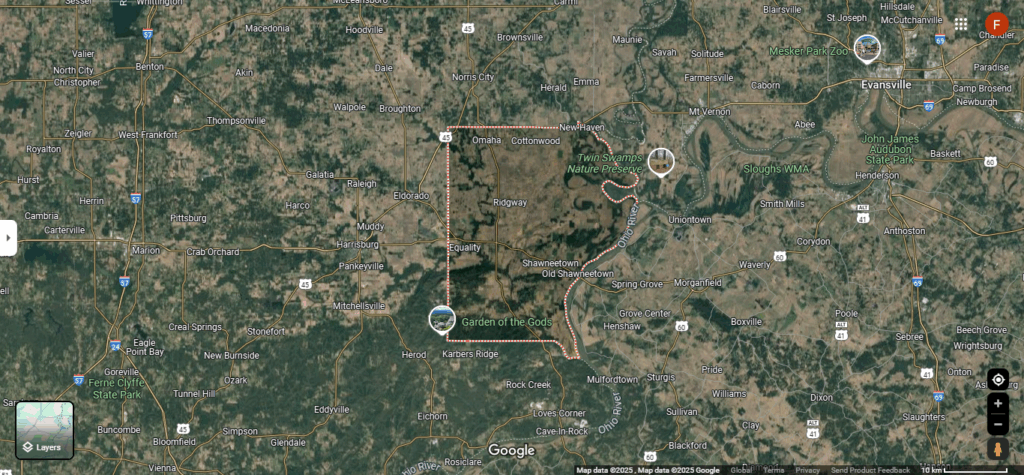Image resolution: width=1024 pixels, height=475 pixels.
Task: Open the account profile avatar
Action: click(x=996, y=24)
